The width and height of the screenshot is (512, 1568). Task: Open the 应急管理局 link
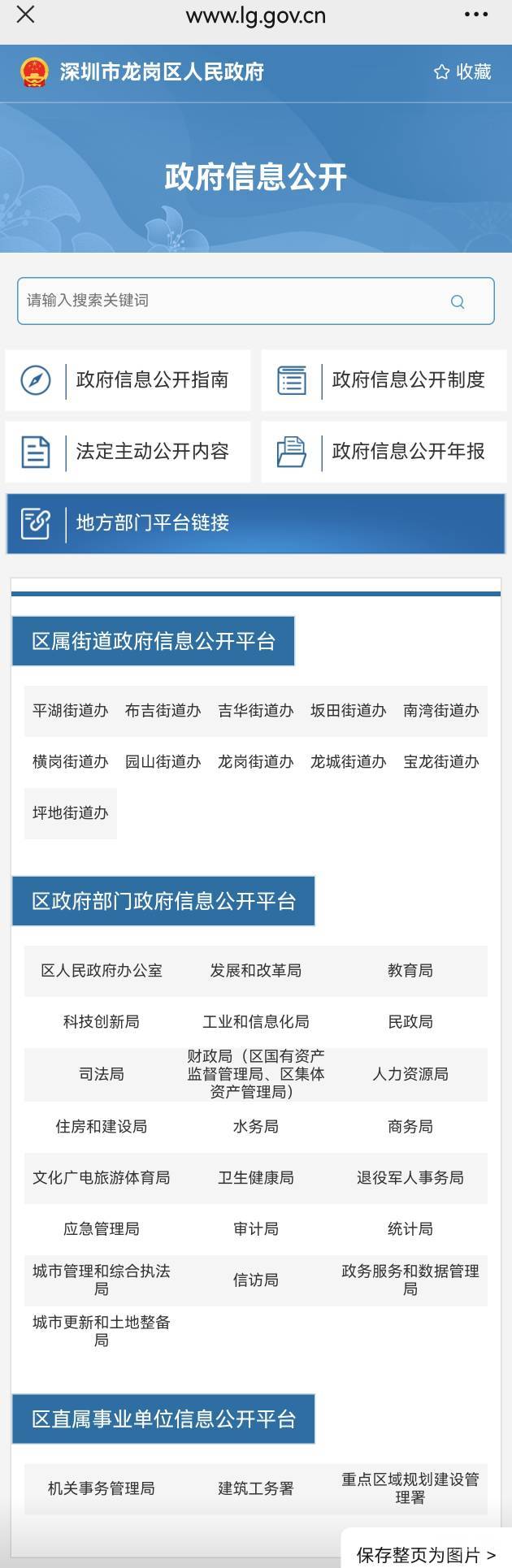tap(102, 1229)
